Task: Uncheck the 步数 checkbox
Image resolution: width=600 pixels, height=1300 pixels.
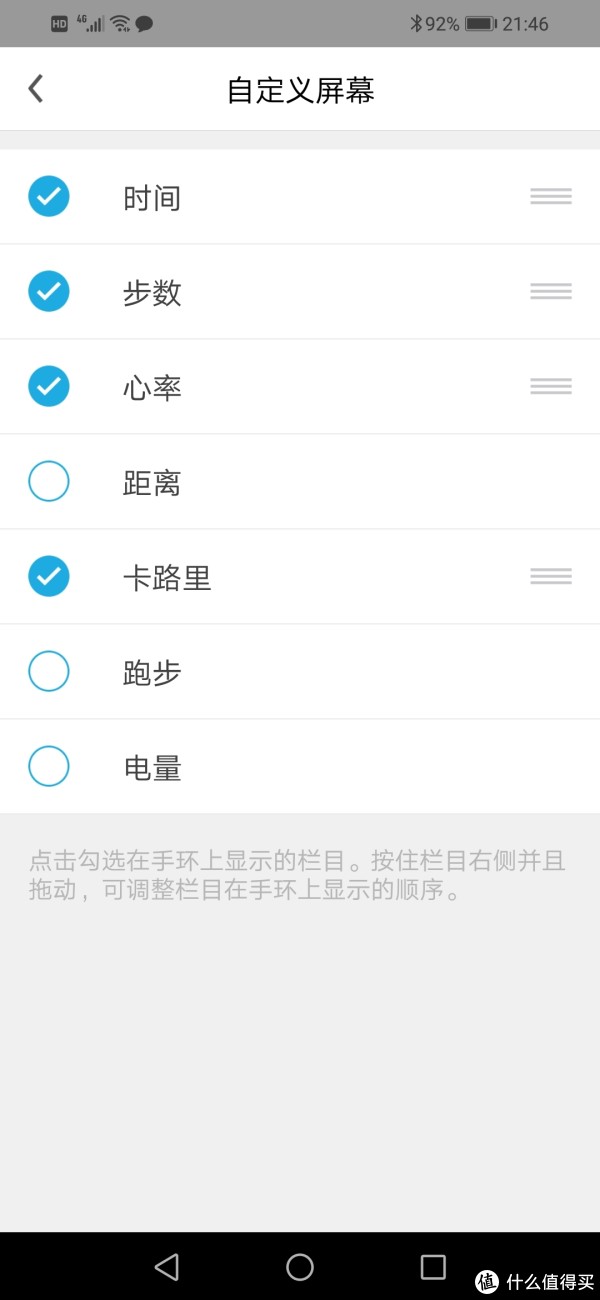Action: (x=49, y=291)
